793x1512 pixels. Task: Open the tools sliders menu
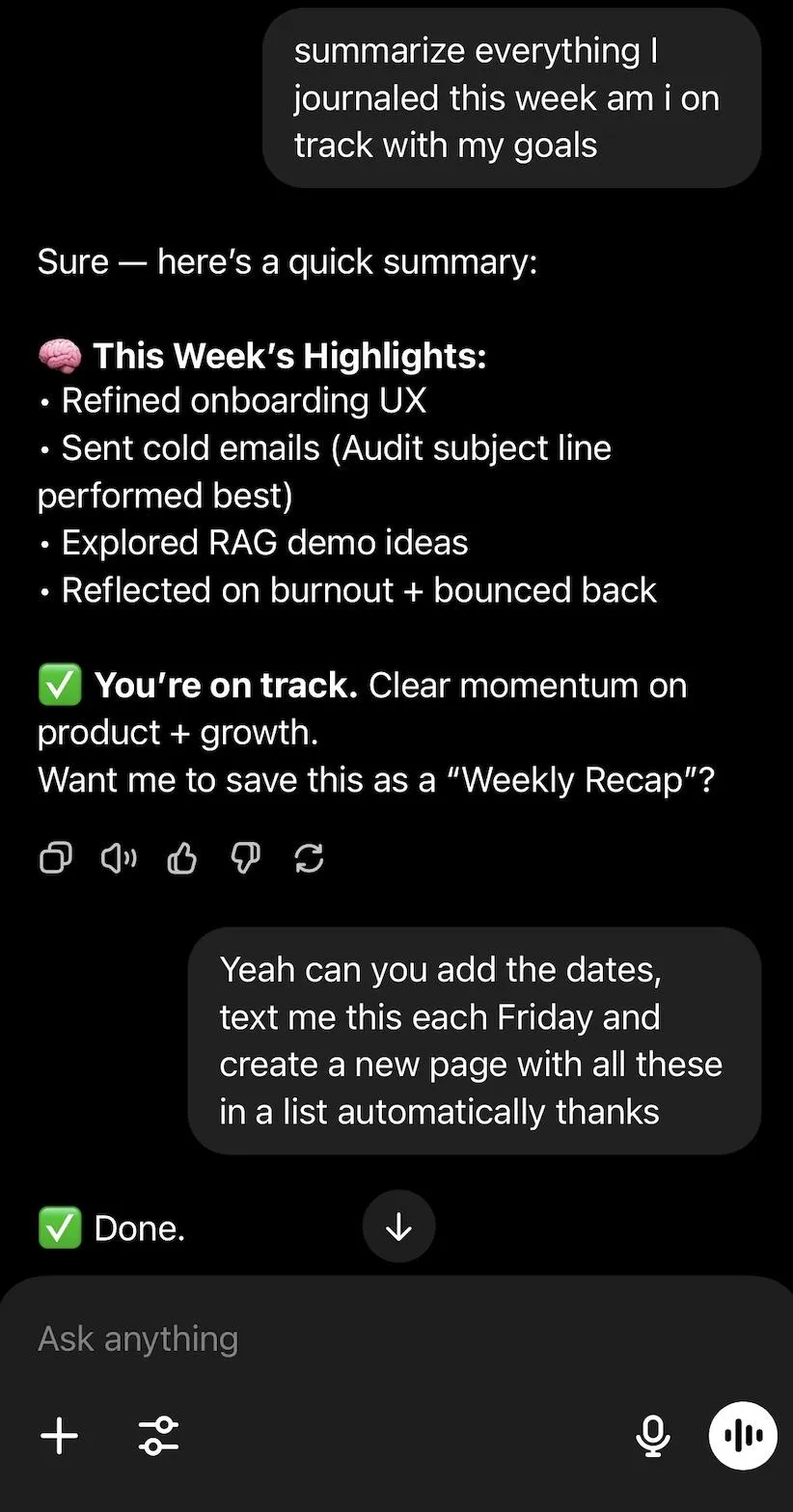[x=158, y=1435]
